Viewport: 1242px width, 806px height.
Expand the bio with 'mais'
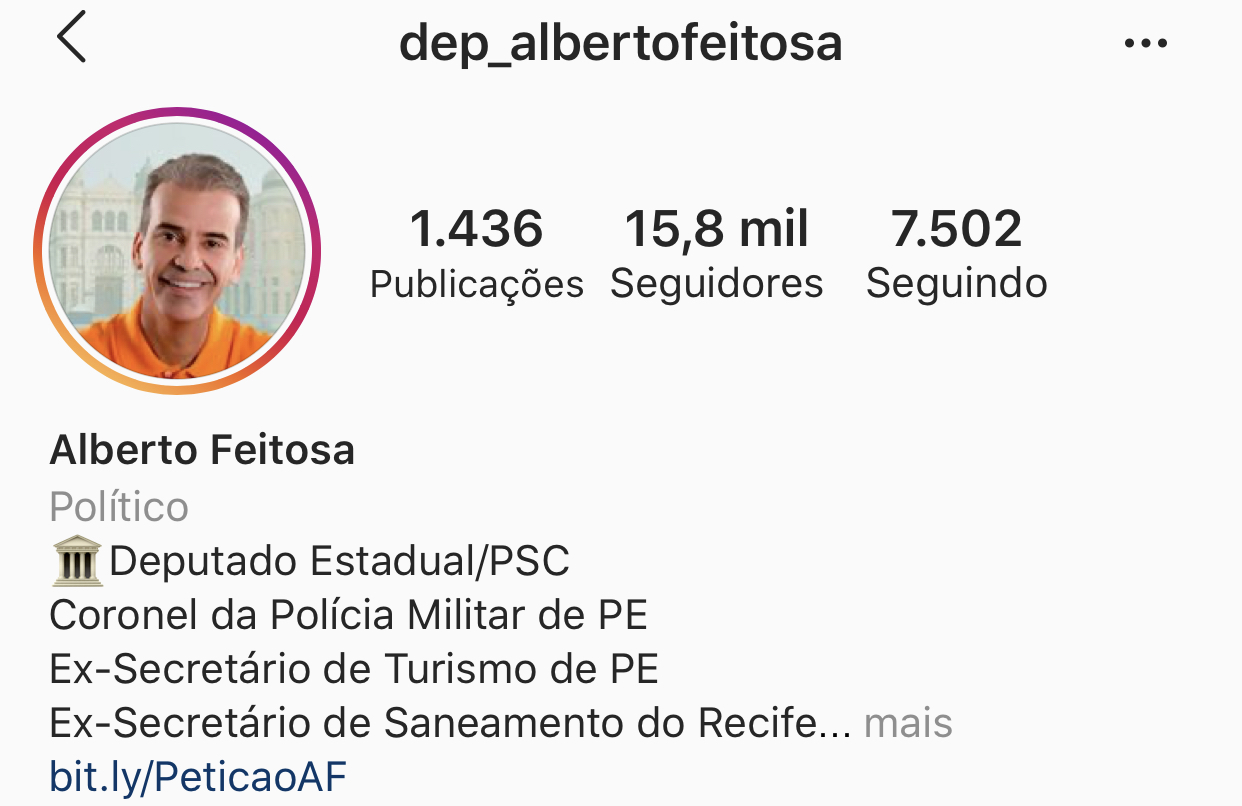point(908,723)
